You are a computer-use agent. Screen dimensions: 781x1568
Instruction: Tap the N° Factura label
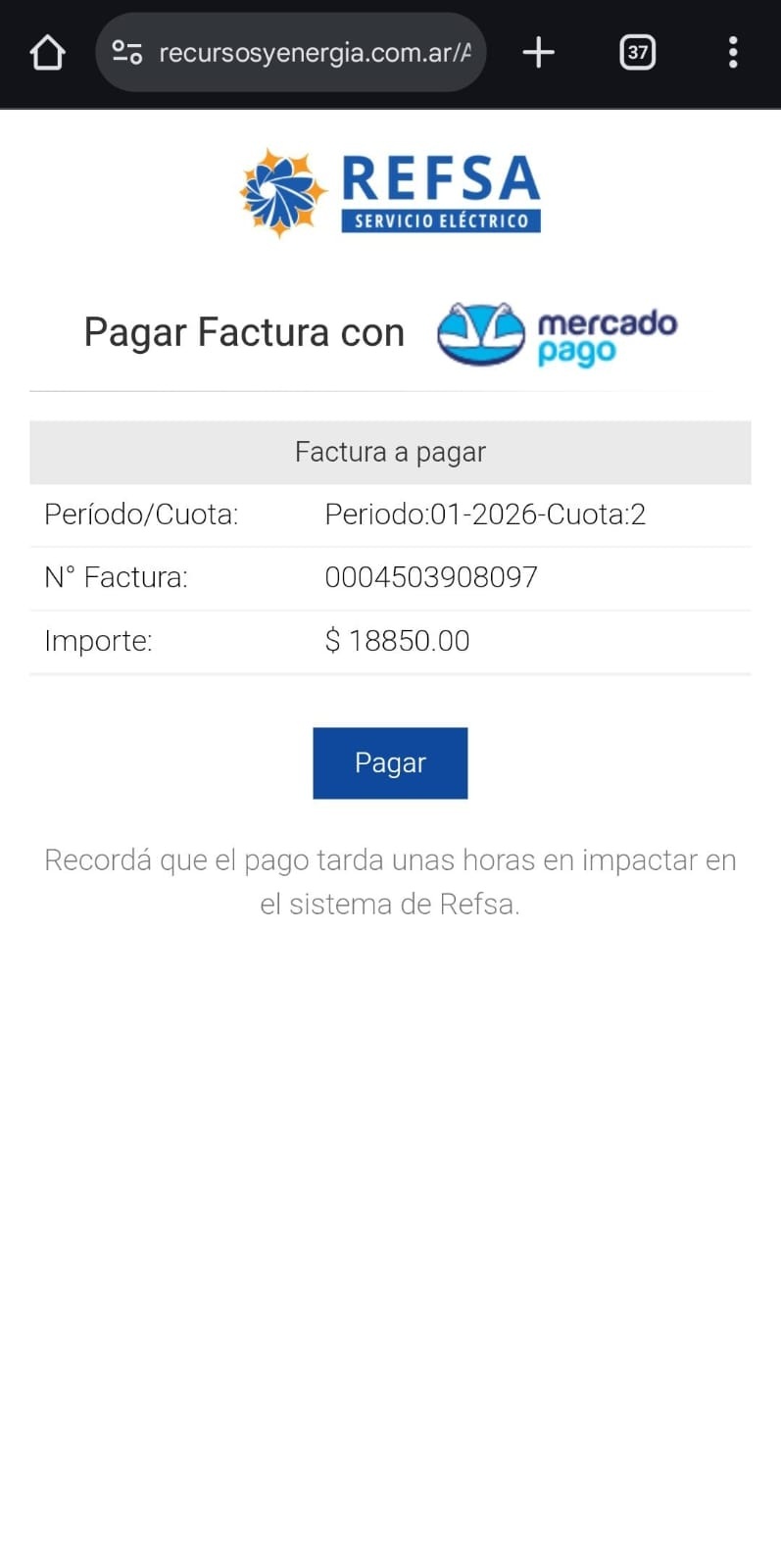[x=117, y=577]
